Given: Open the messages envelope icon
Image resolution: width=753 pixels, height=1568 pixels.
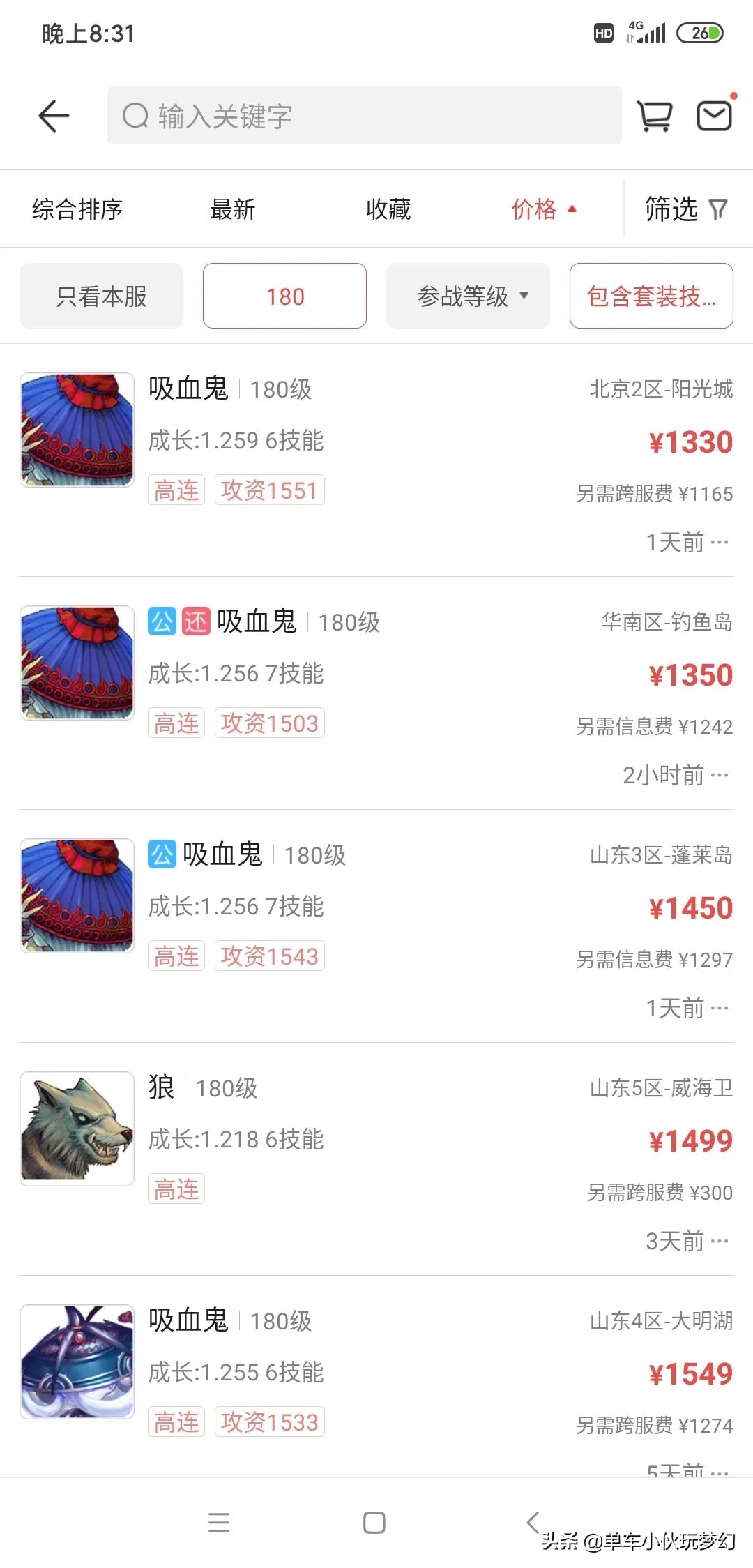Looking at the screenshot, I should pyautogui.click(x=715, y=116).
